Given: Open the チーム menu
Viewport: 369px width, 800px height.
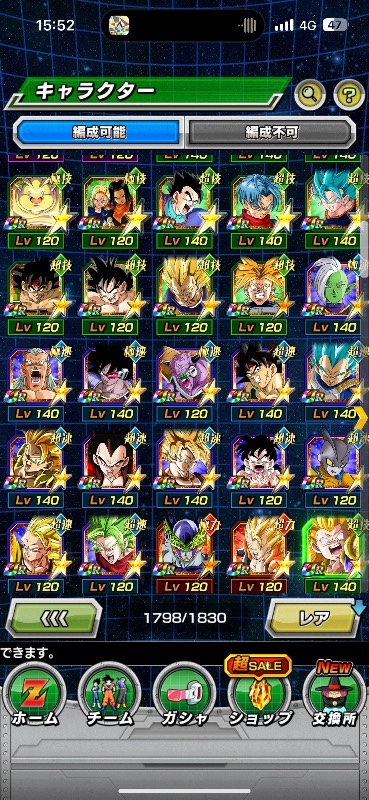Looking at the screenshot, I should tap(109, 694).
